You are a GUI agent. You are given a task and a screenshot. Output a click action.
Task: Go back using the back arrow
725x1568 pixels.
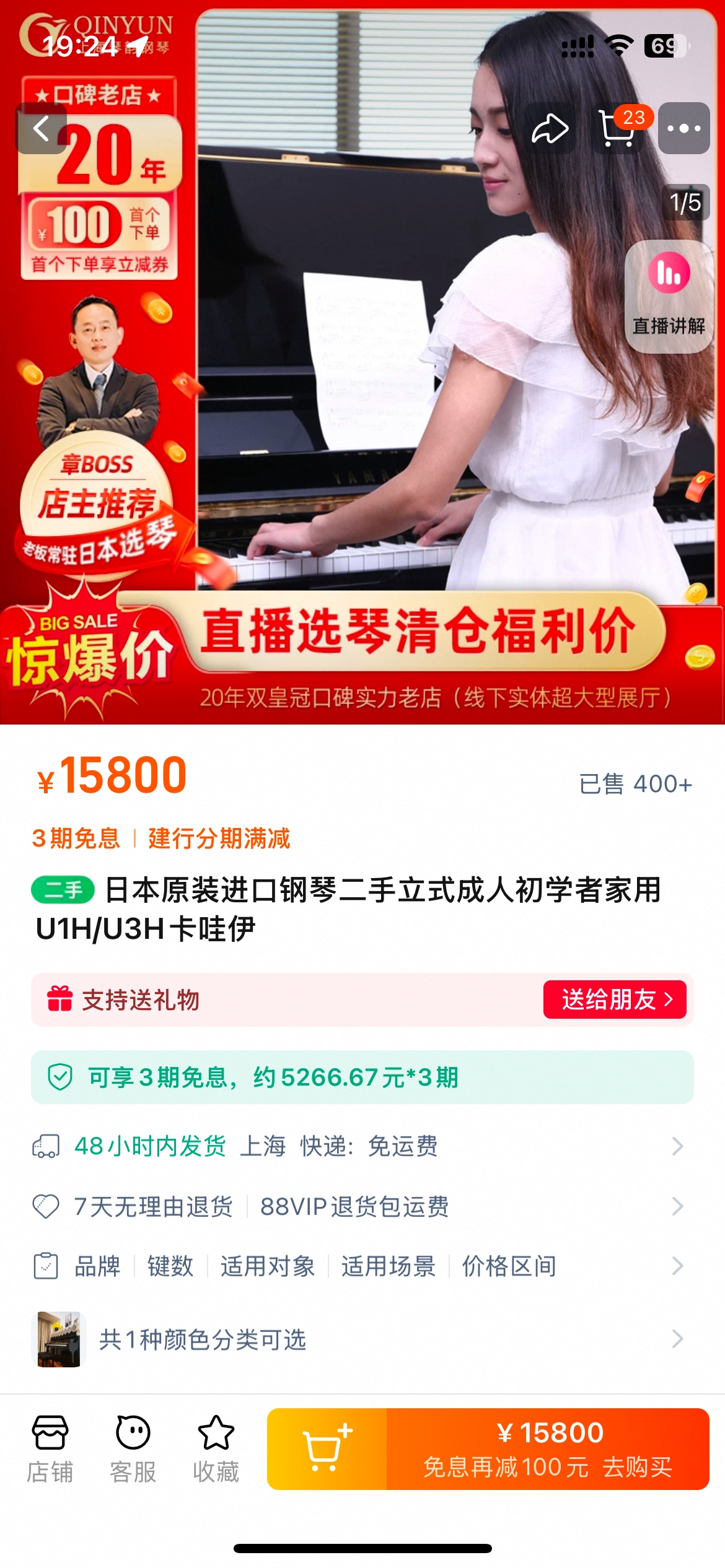pos(41,128)
